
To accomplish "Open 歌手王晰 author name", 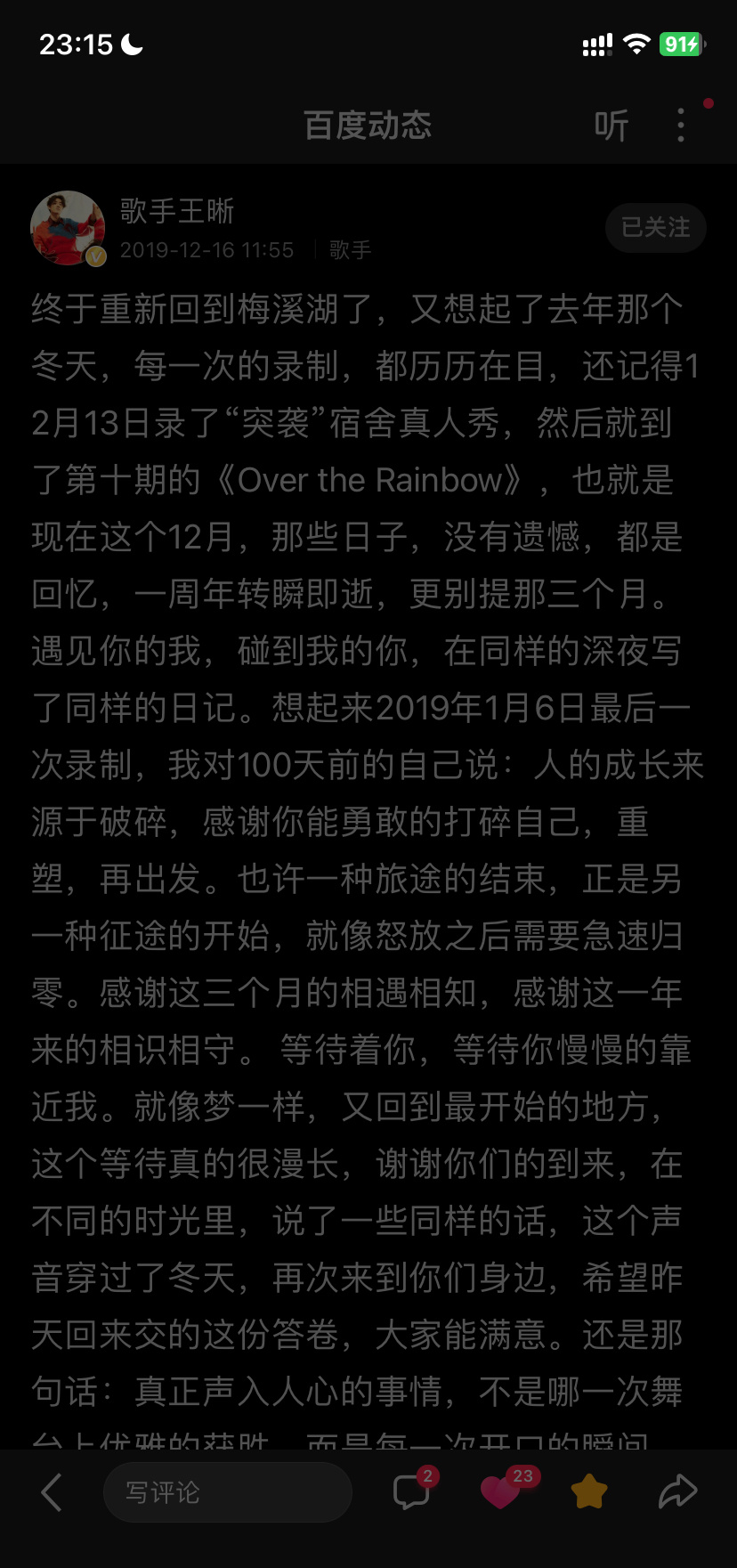I will (177, 211).
